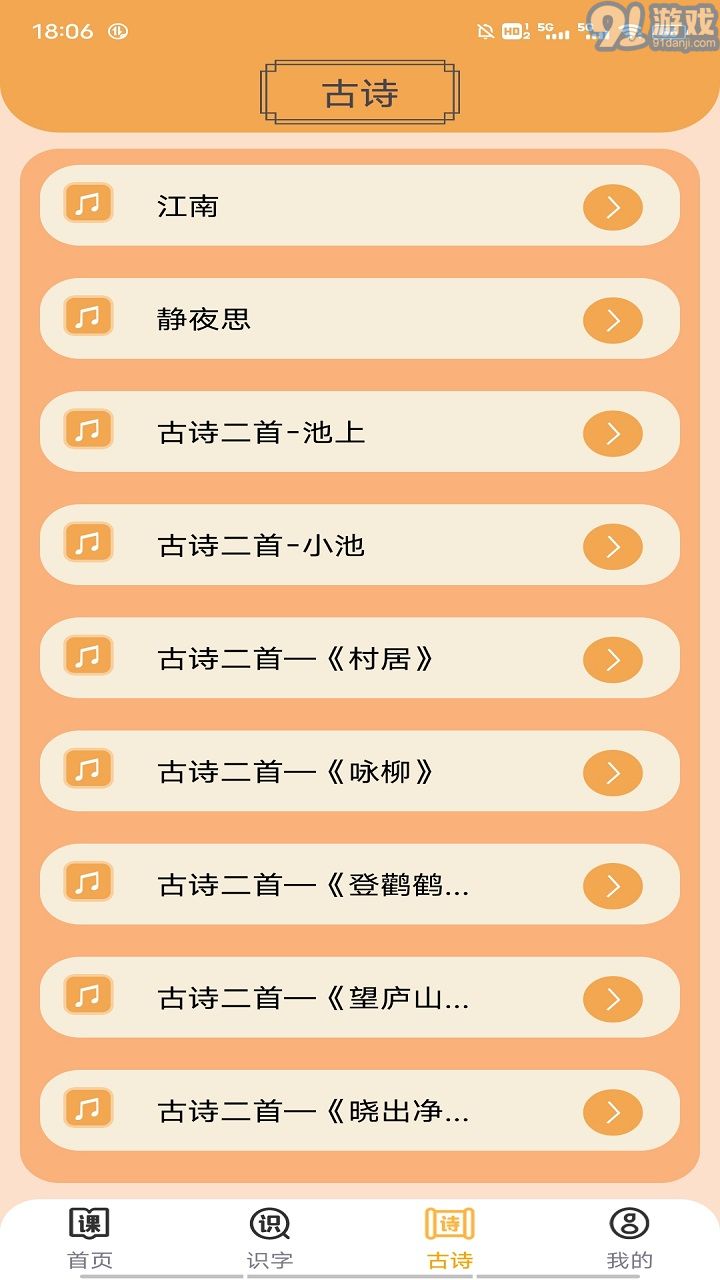Expand the 《登鹳鹊…》 entry arrow
Image resolution: width=720 pixels, height=1280 pixels.
coord(612,885)
